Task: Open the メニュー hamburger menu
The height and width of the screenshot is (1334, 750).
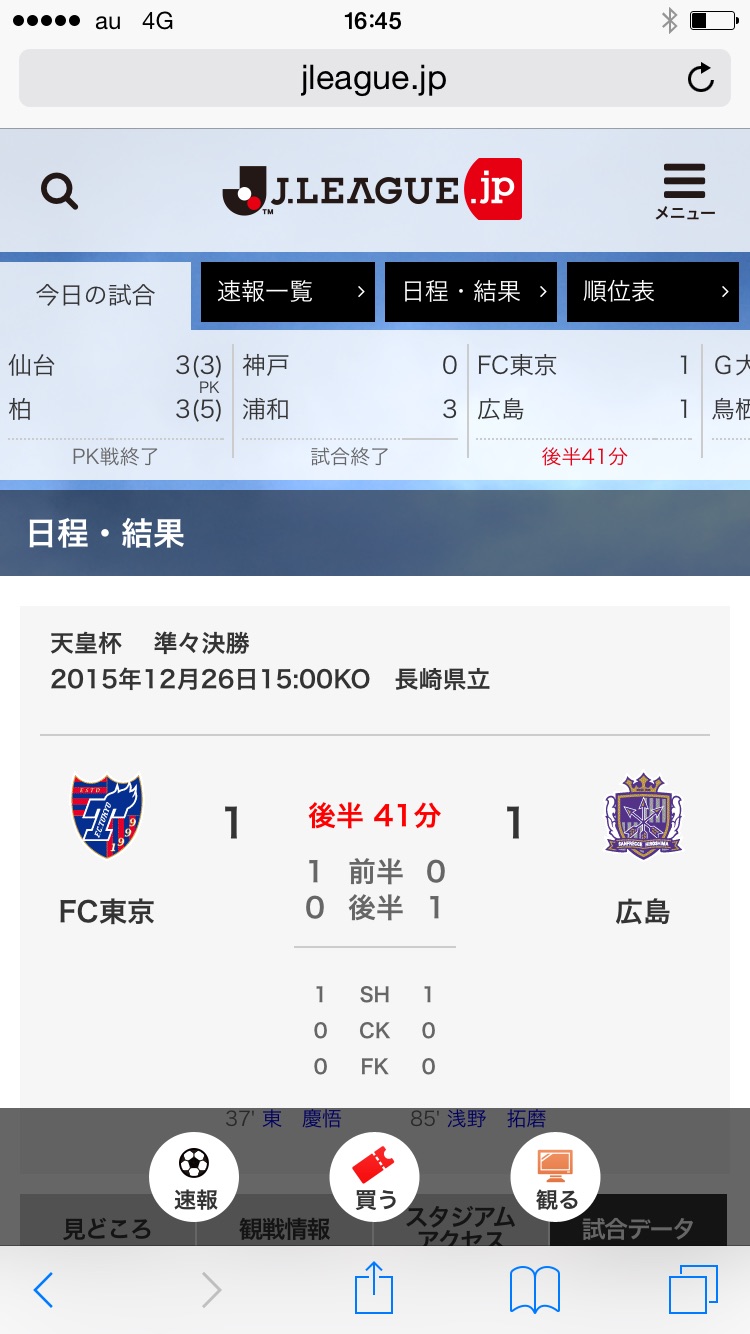Action: (685, 191)
